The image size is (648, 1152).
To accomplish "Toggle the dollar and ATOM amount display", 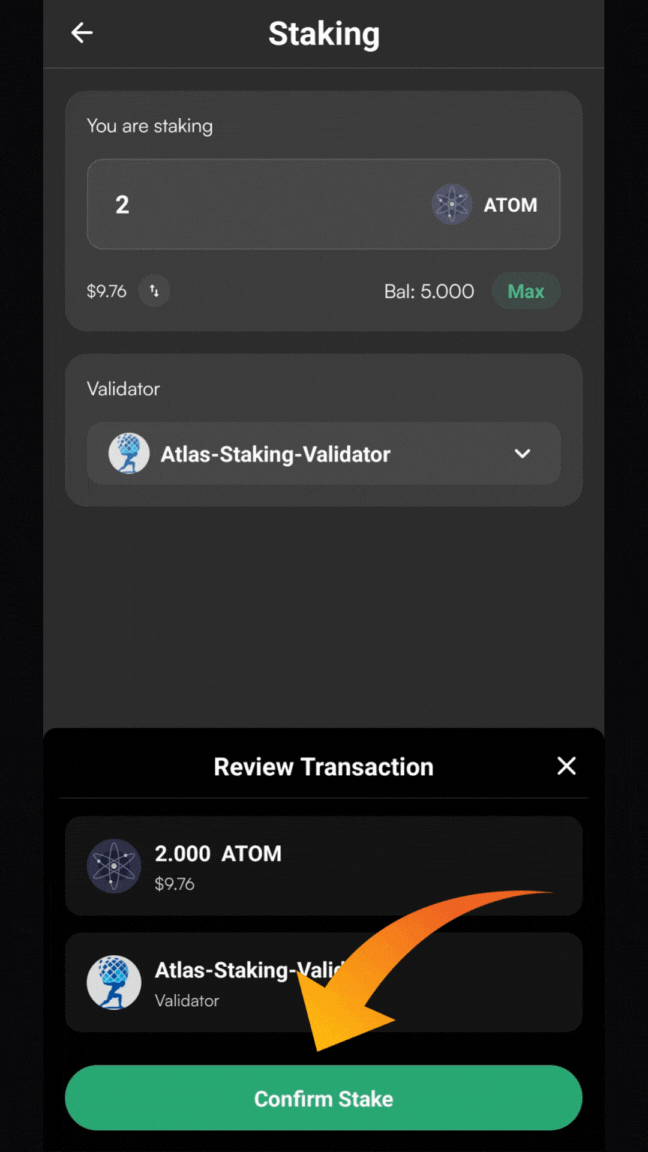I will tap(154, 291).
